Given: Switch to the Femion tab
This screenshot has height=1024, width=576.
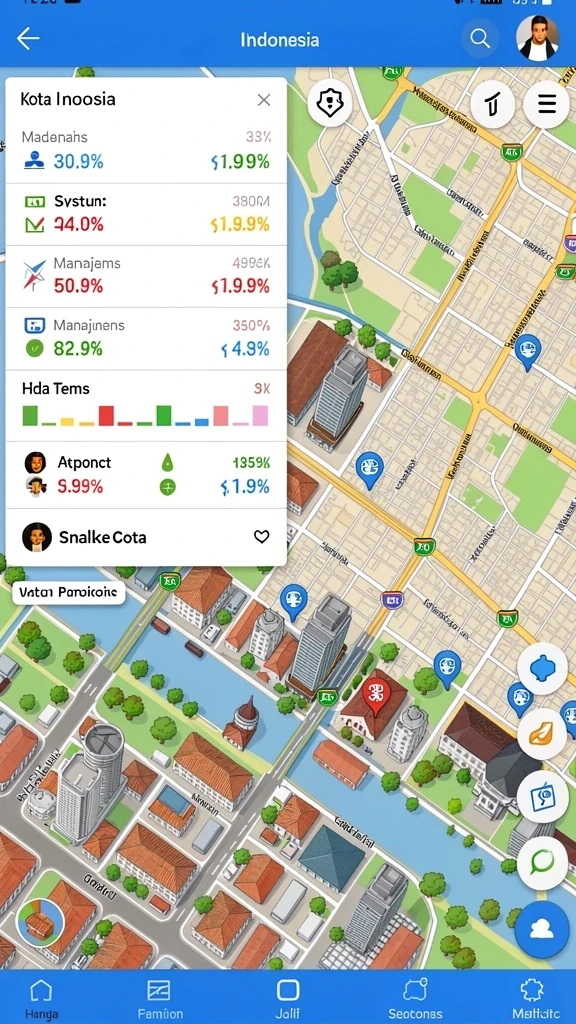Looking at the screenshot, I should [160, 999].
